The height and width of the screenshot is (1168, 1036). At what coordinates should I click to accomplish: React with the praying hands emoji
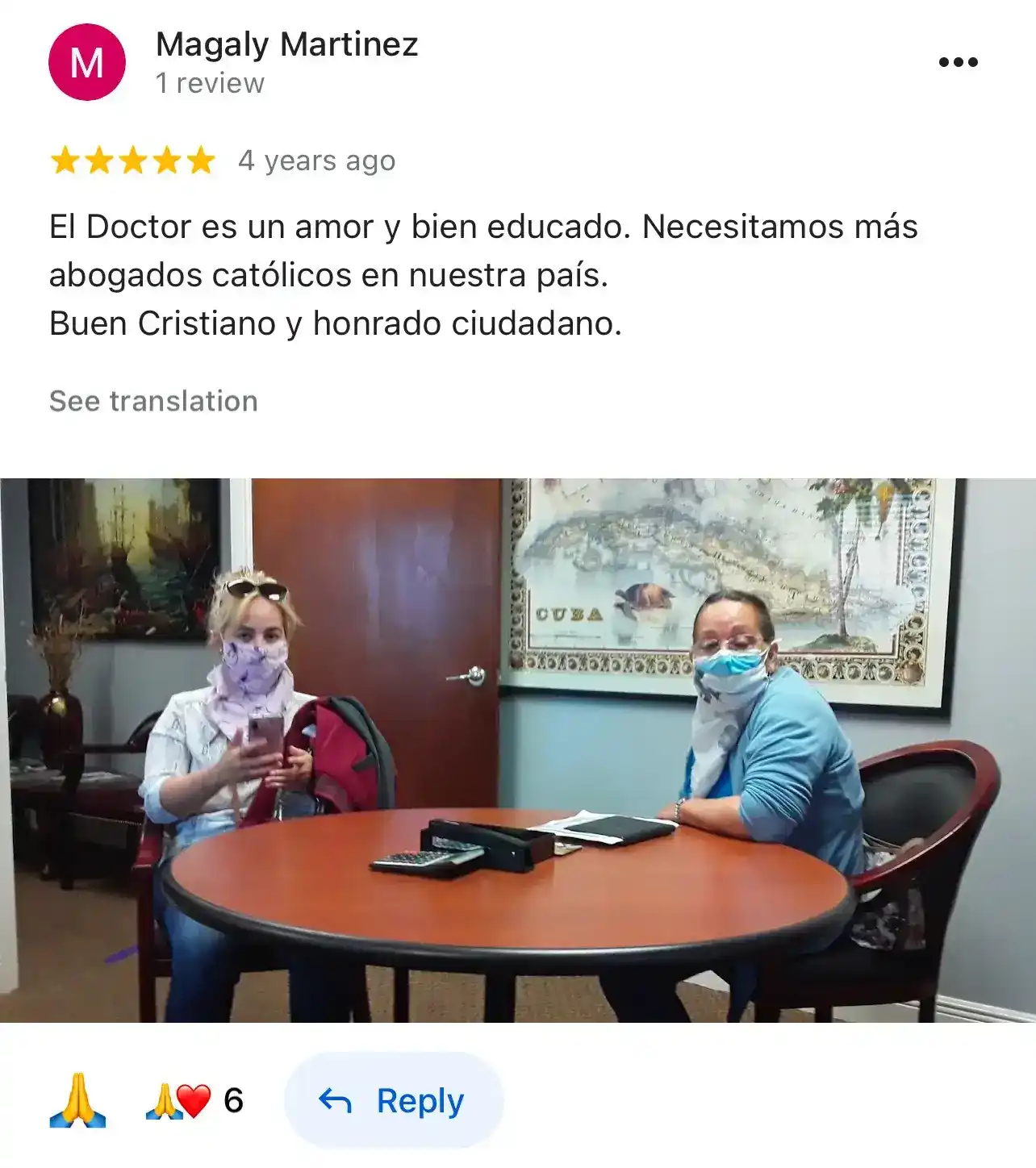coord(77,1100)
